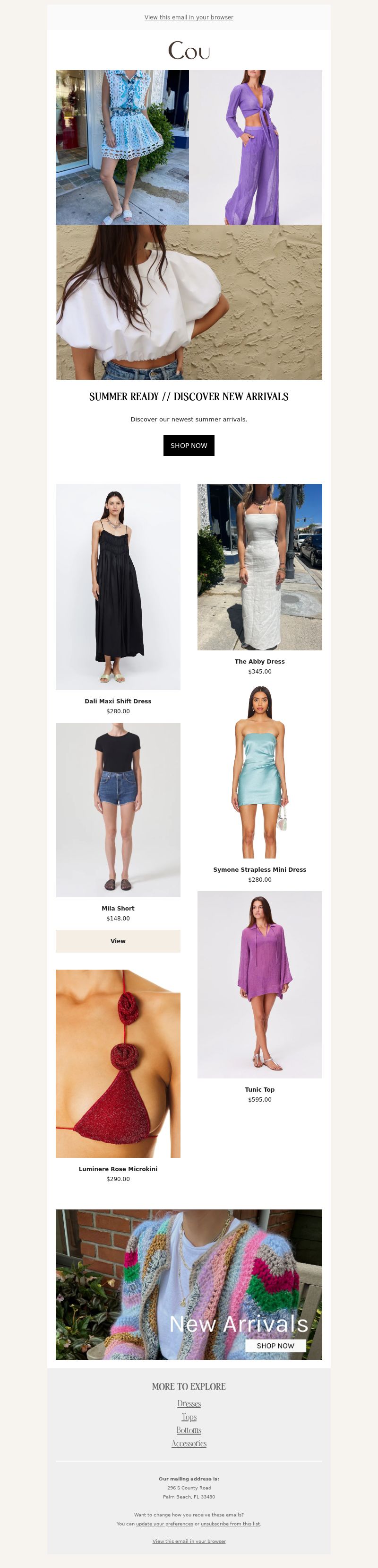Open the purple Tunic Top product
Viewport: 378px width, 1568px height.
tap(259, 984)
